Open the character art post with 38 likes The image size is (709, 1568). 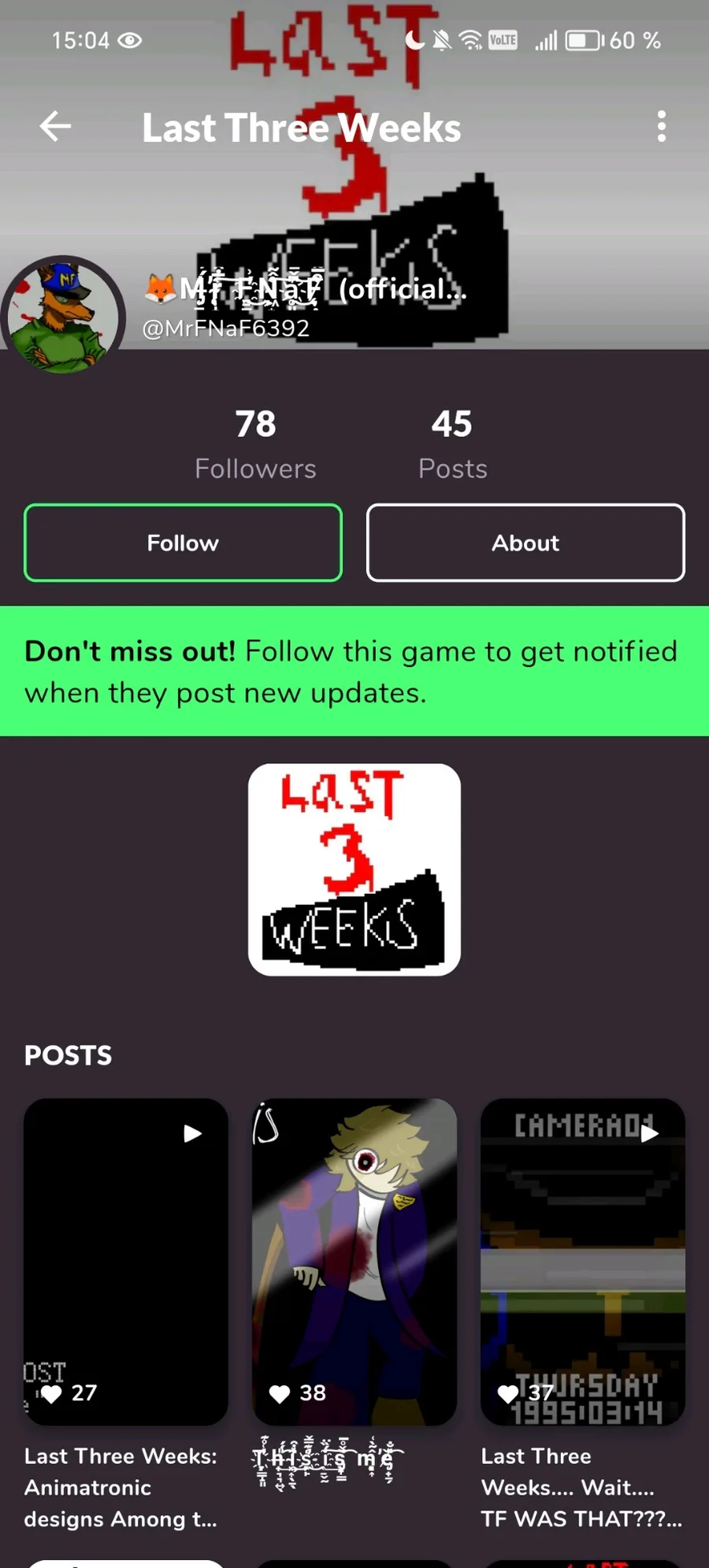pos(354,1262)
